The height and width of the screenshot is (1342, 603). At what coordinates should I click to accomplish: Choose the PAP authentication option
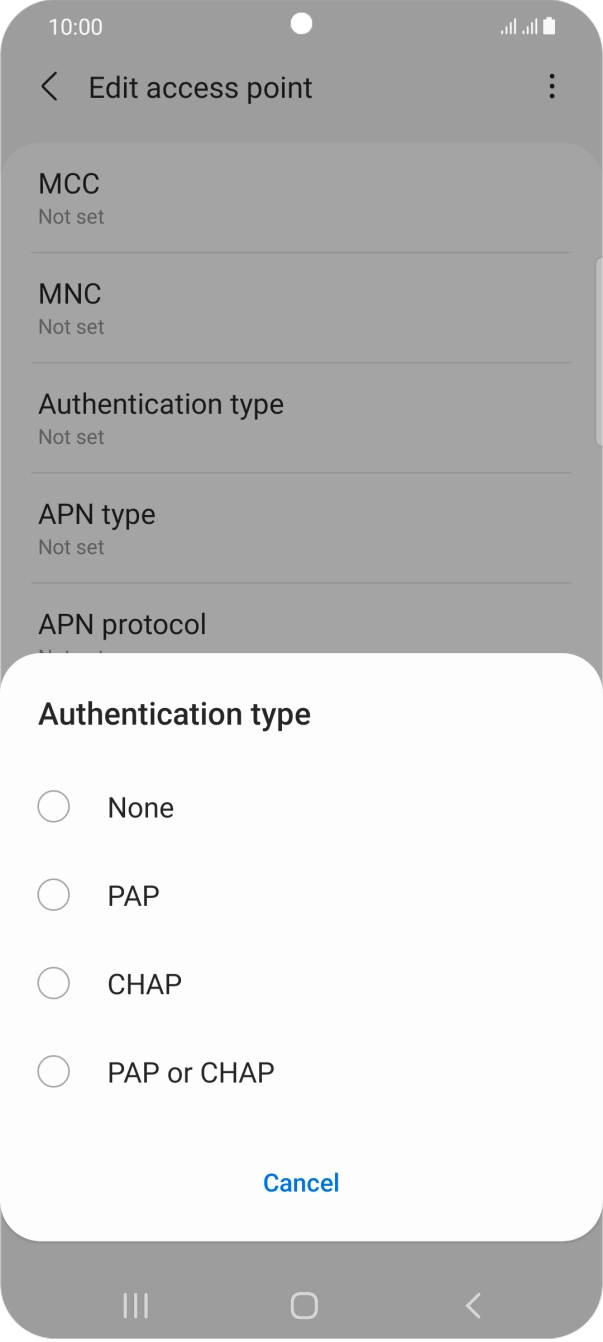53,895
